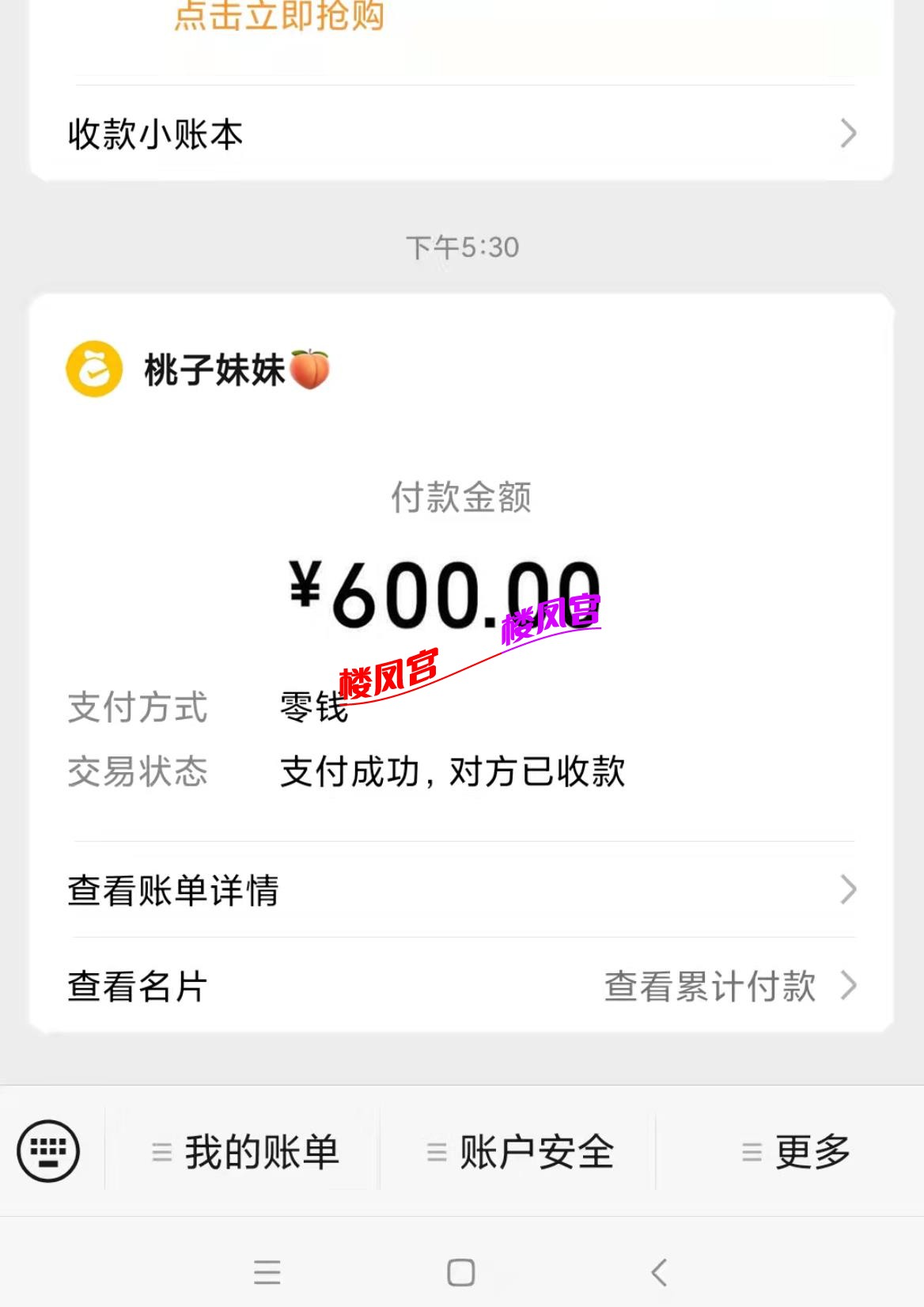Expand 收款小账本 via its chevron
The height and width of the screenshot is (1307, 924).
tap(848, 133)
